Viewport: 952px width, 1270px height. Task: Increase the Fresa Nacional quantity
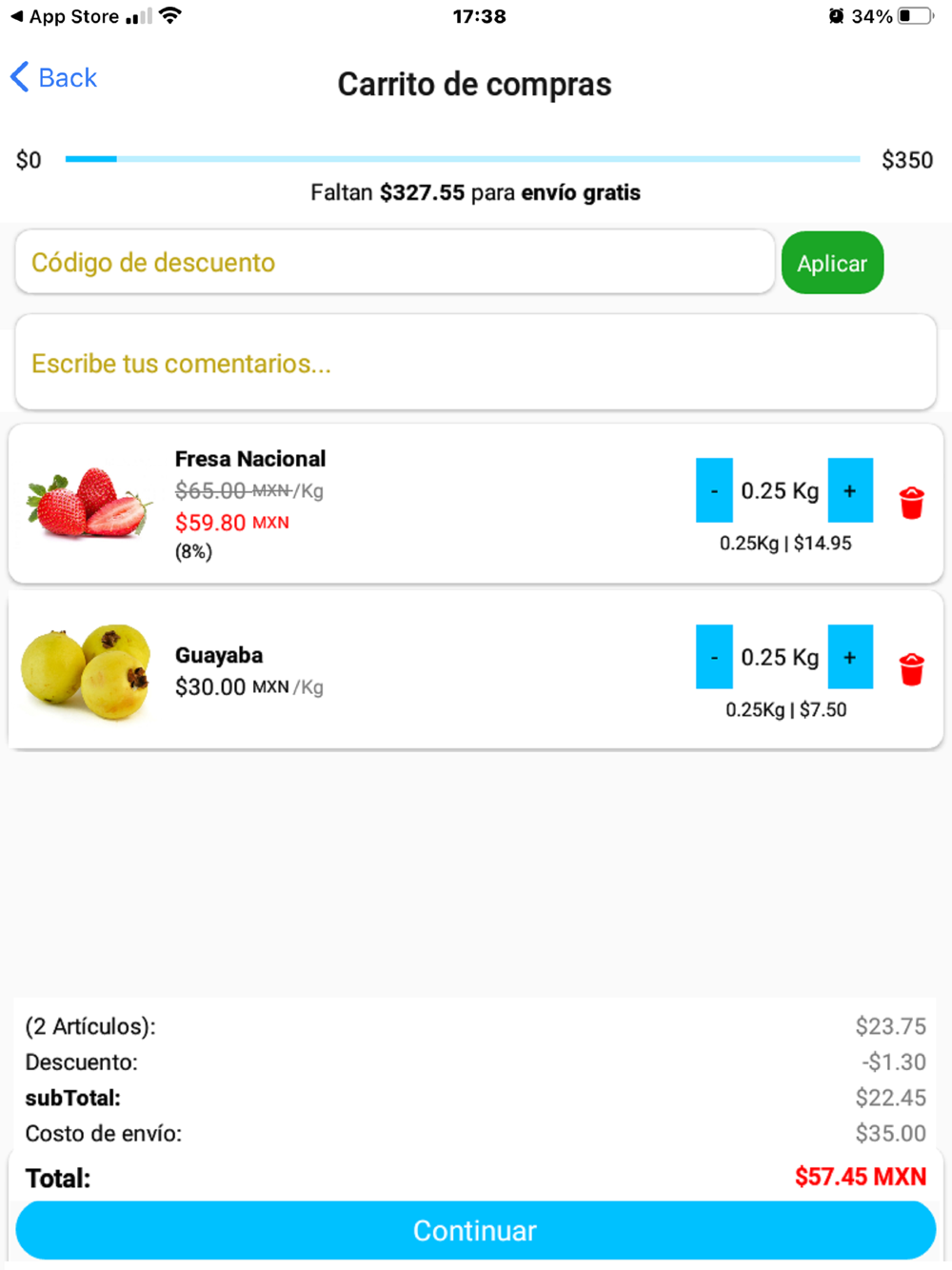click(850, 490)
